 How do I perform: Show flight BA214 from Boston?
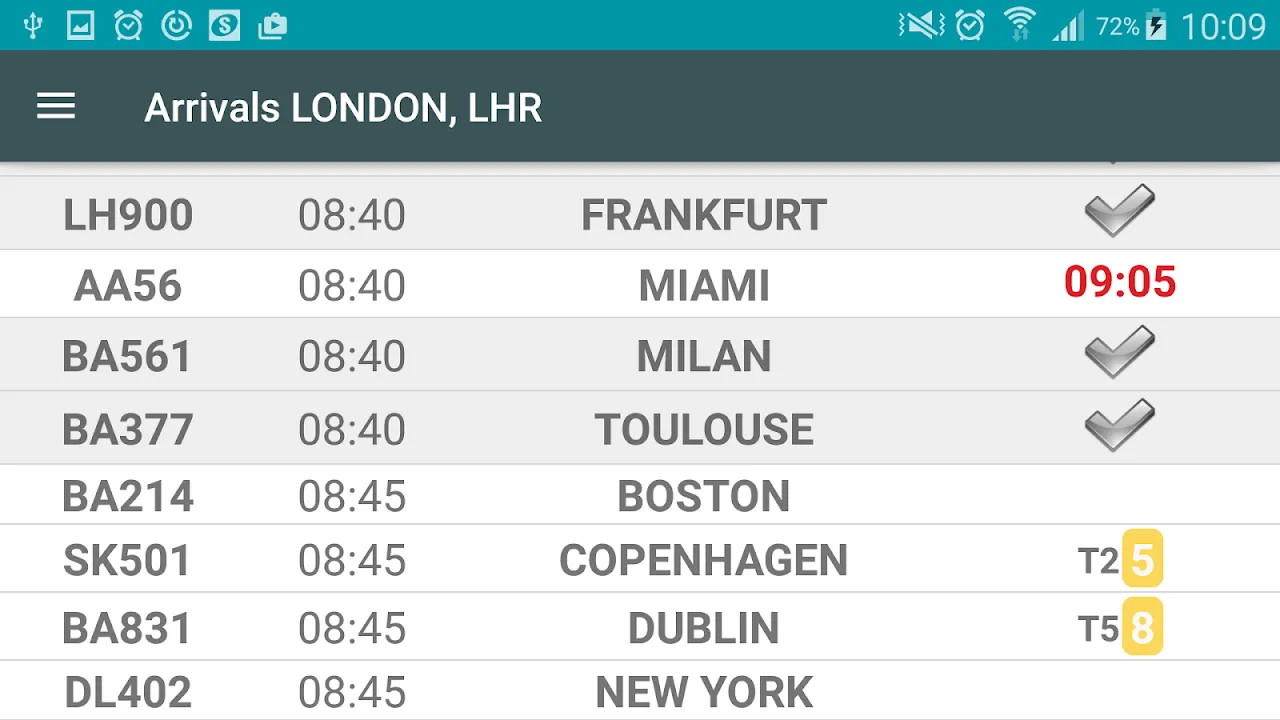(x=640, y=496)
